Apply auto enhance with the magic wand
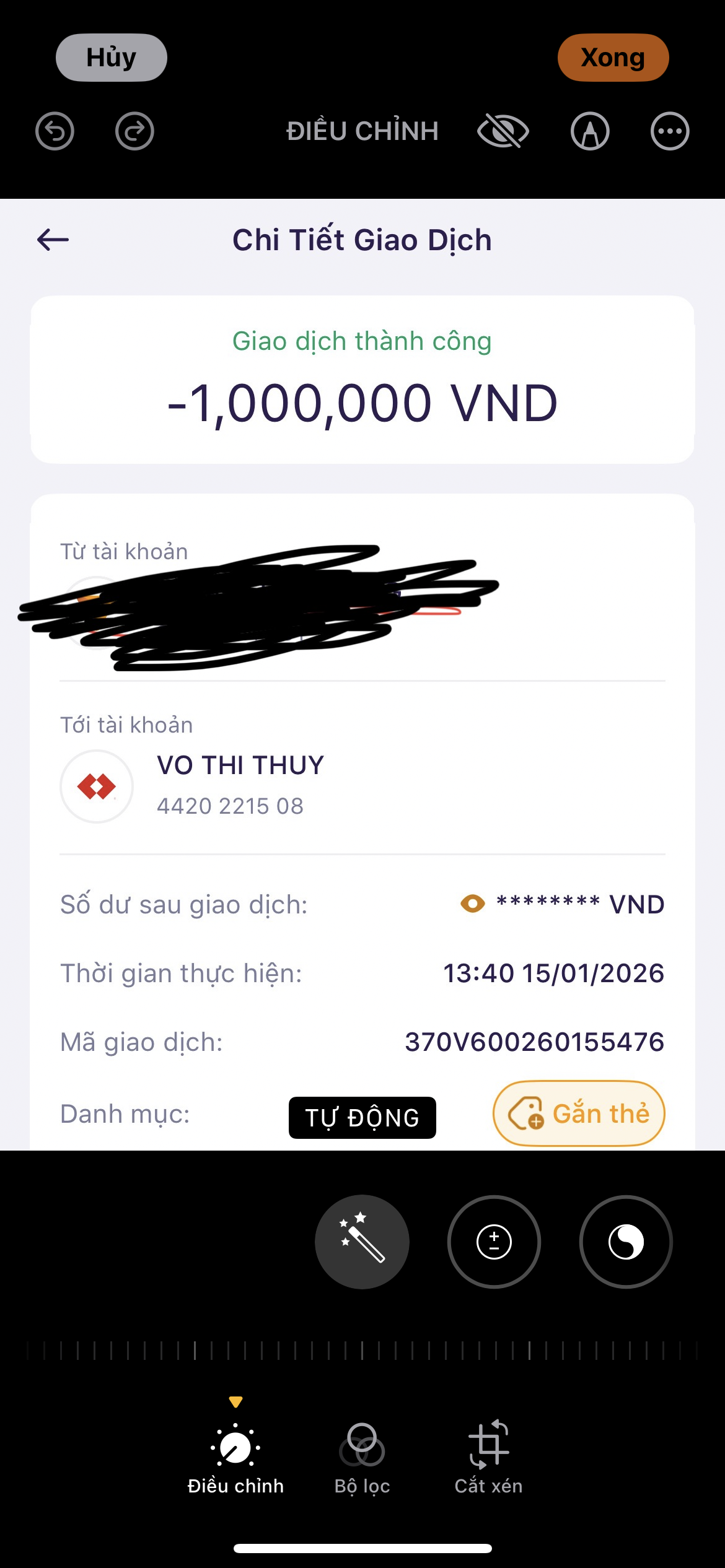This screenshot has height=1568, width=725. 362,1242
